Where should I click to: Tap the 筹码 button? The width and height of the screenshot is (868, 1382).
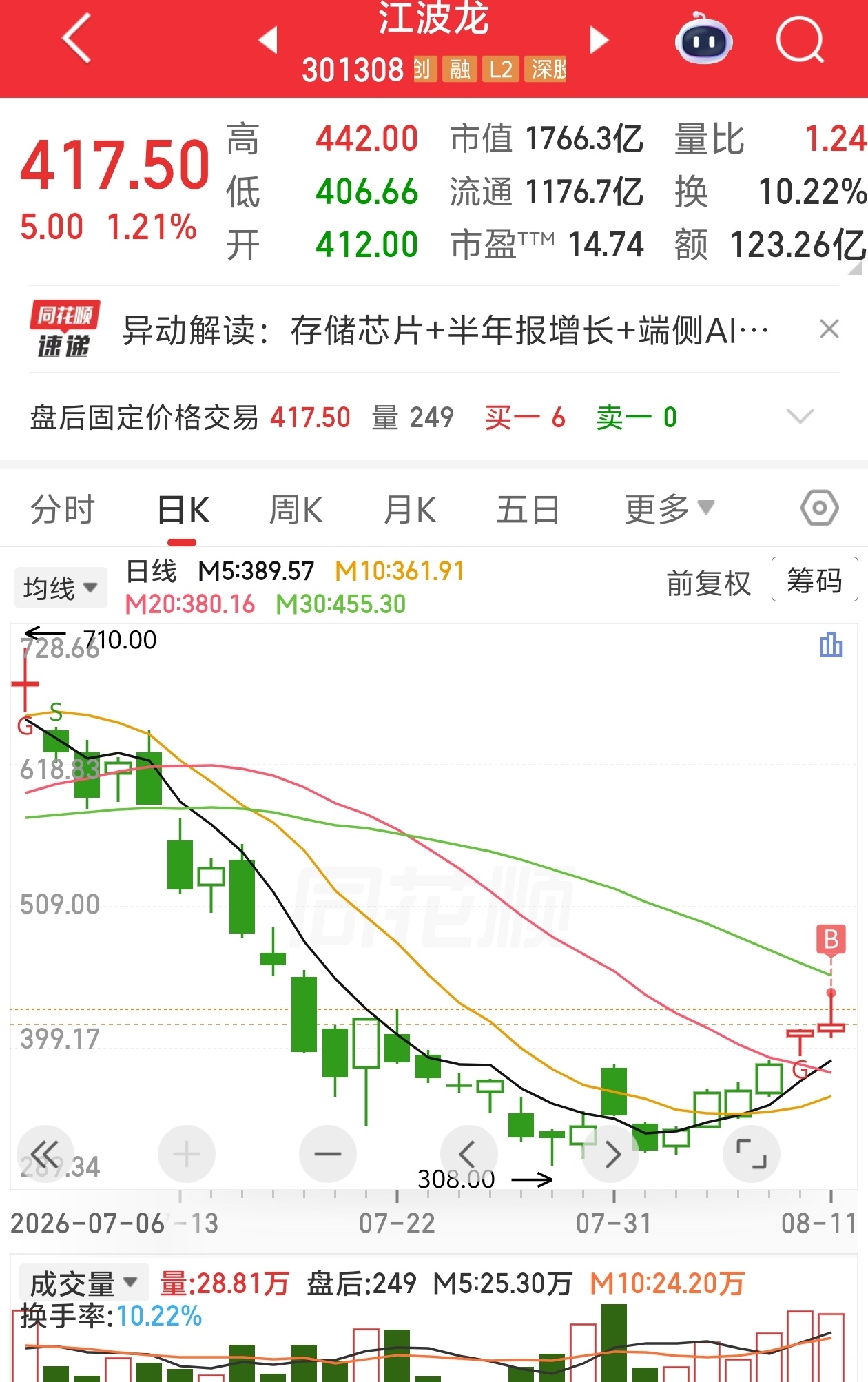[x=814, y=579]
